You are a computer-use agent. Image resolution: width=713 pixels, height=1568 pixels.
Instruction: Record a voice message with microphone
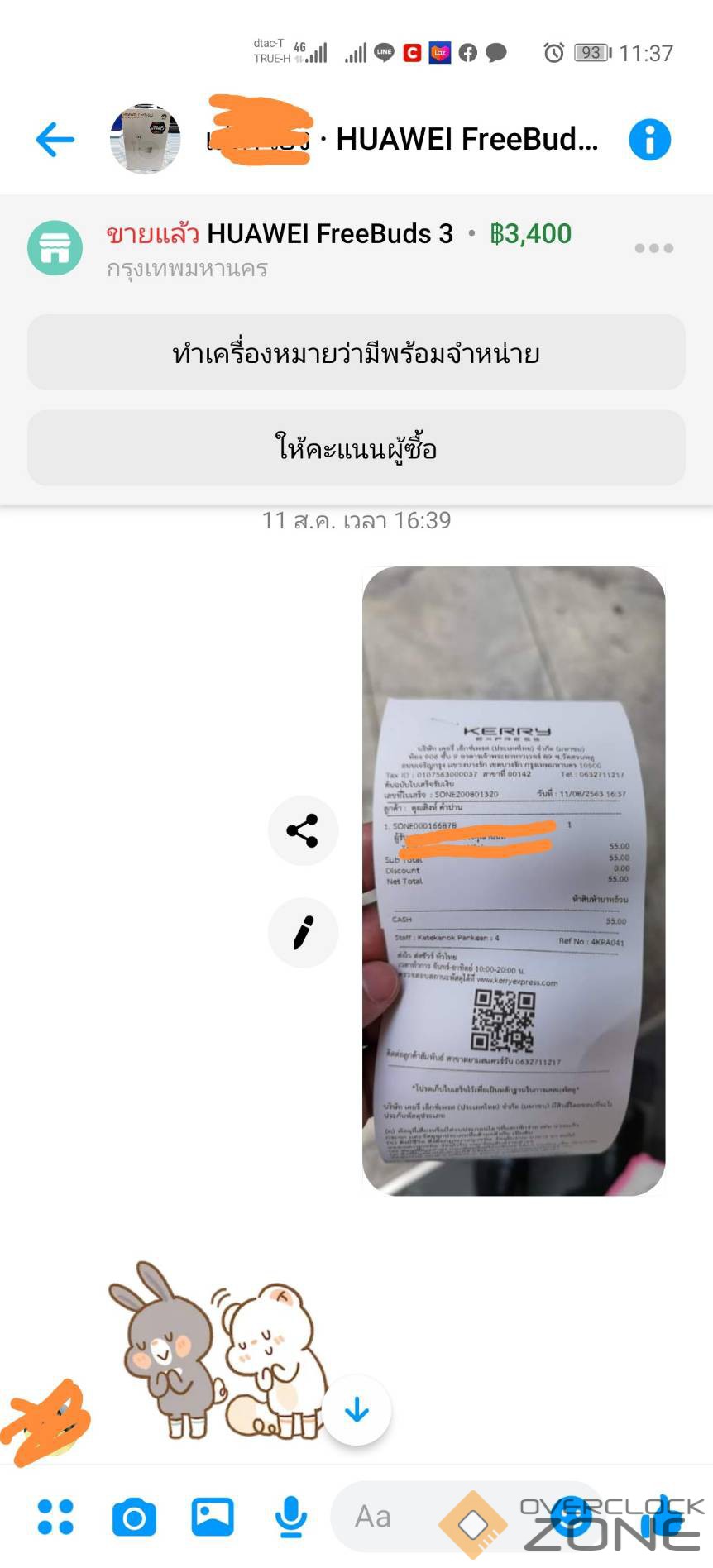point(290,1517)
